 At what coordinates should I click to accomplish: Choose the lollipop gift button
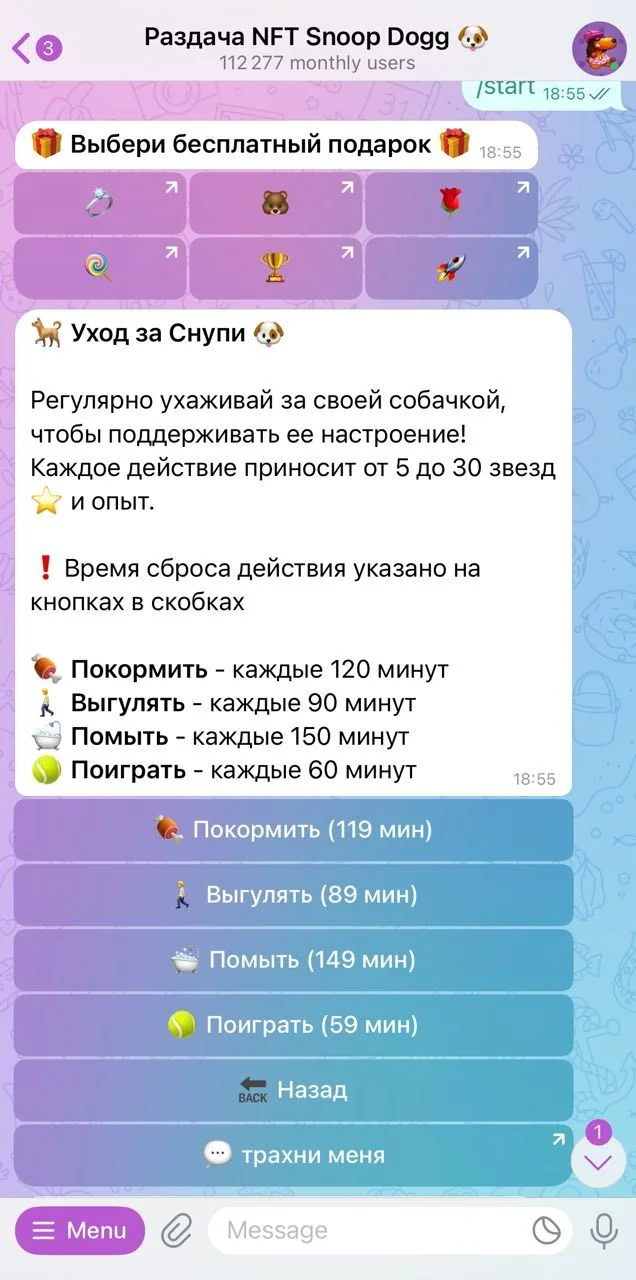[99, 268]
